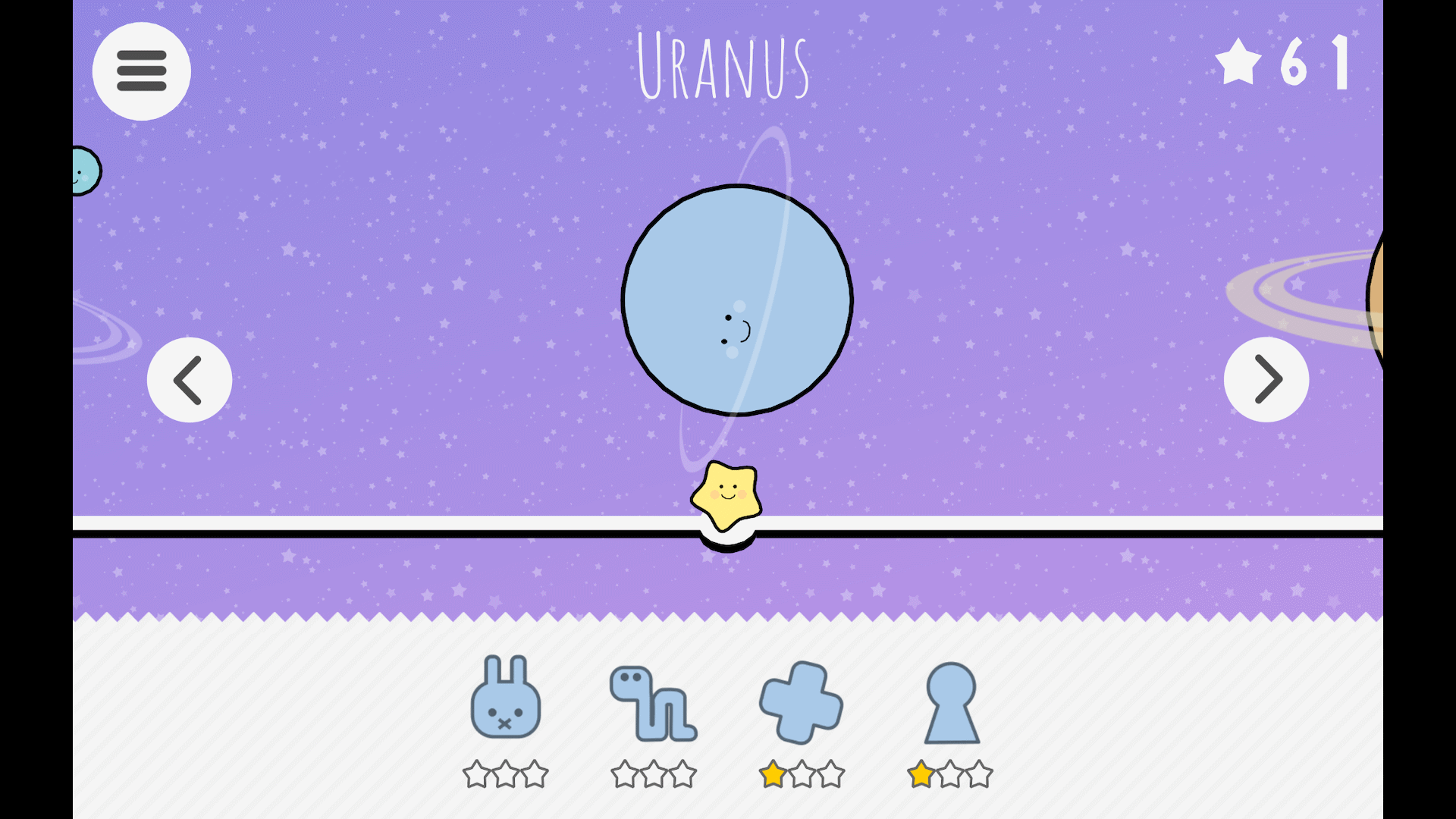Go to the previous planet
The width and height of the screenshot is (1456, 819).
click(190, 380)
